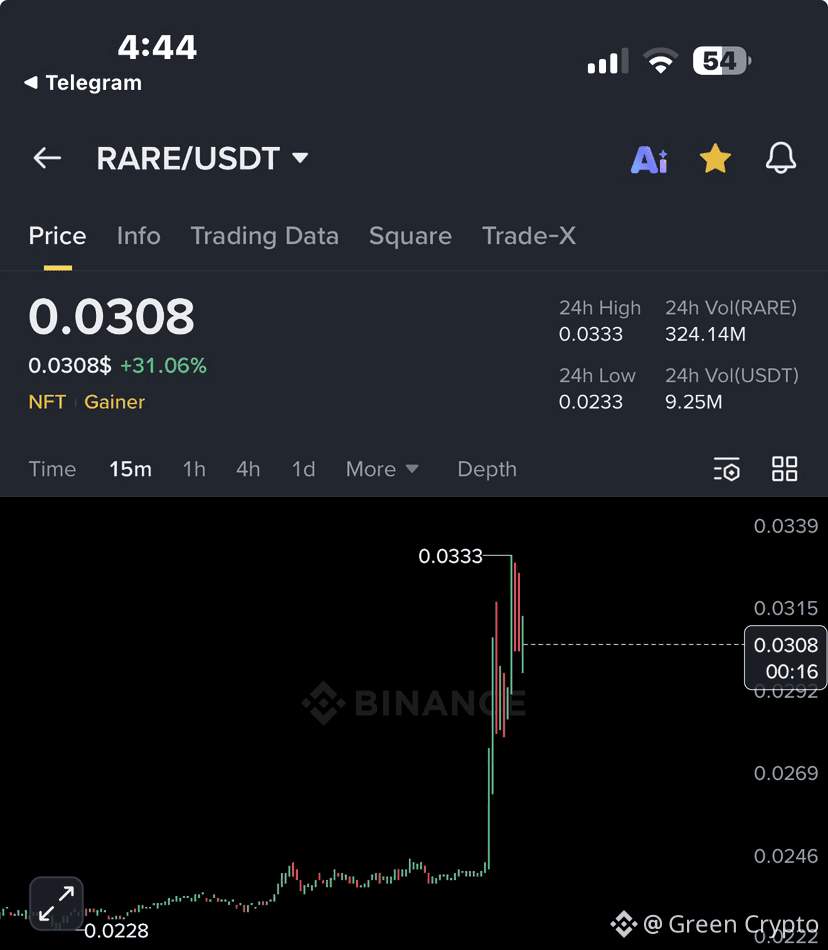The image size is (828, 950).
Task: Tap the current price 0.0308 marker
Action: pos(786,657)
